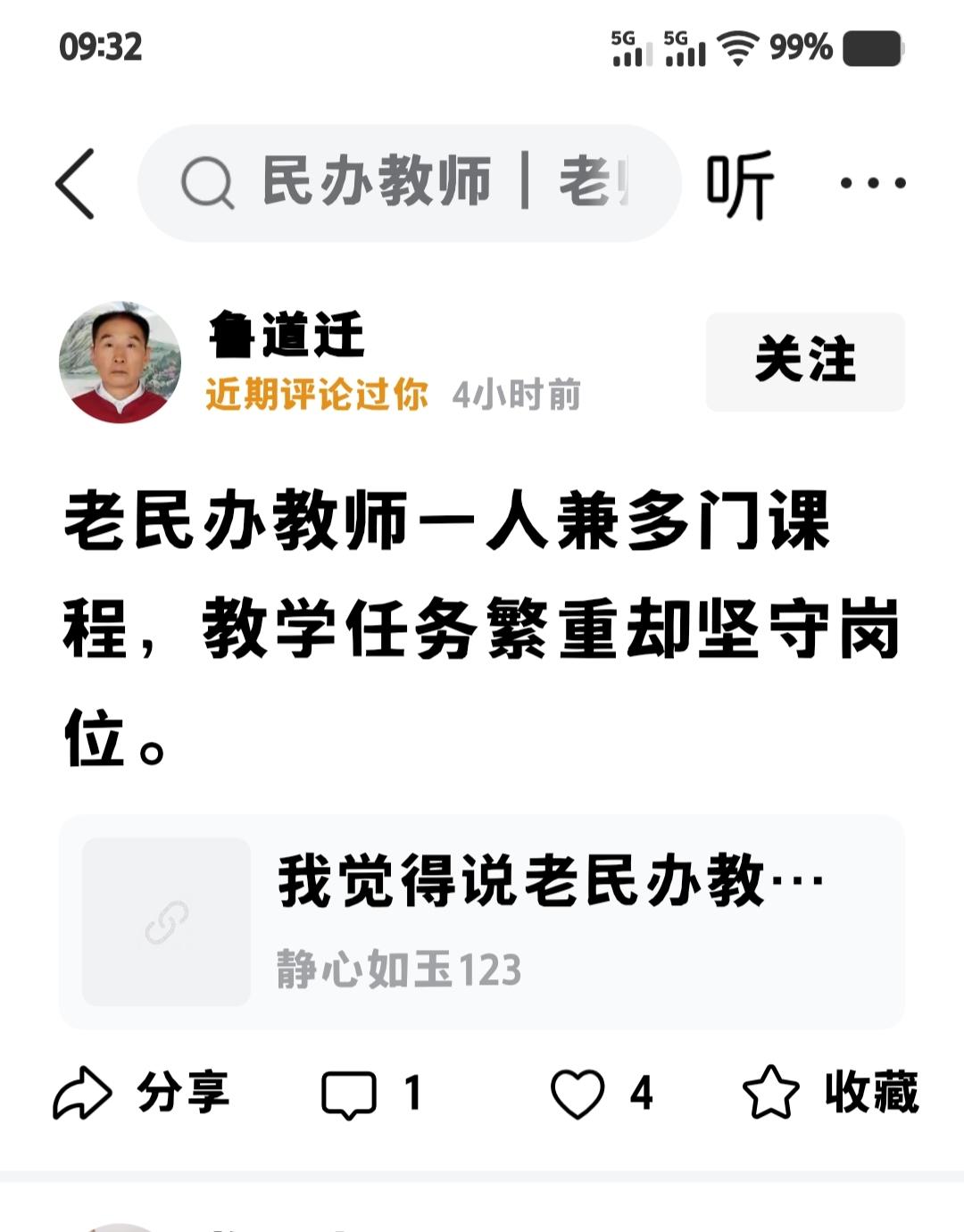Tap the 听 listen icon to hear audio

(737, 185)
